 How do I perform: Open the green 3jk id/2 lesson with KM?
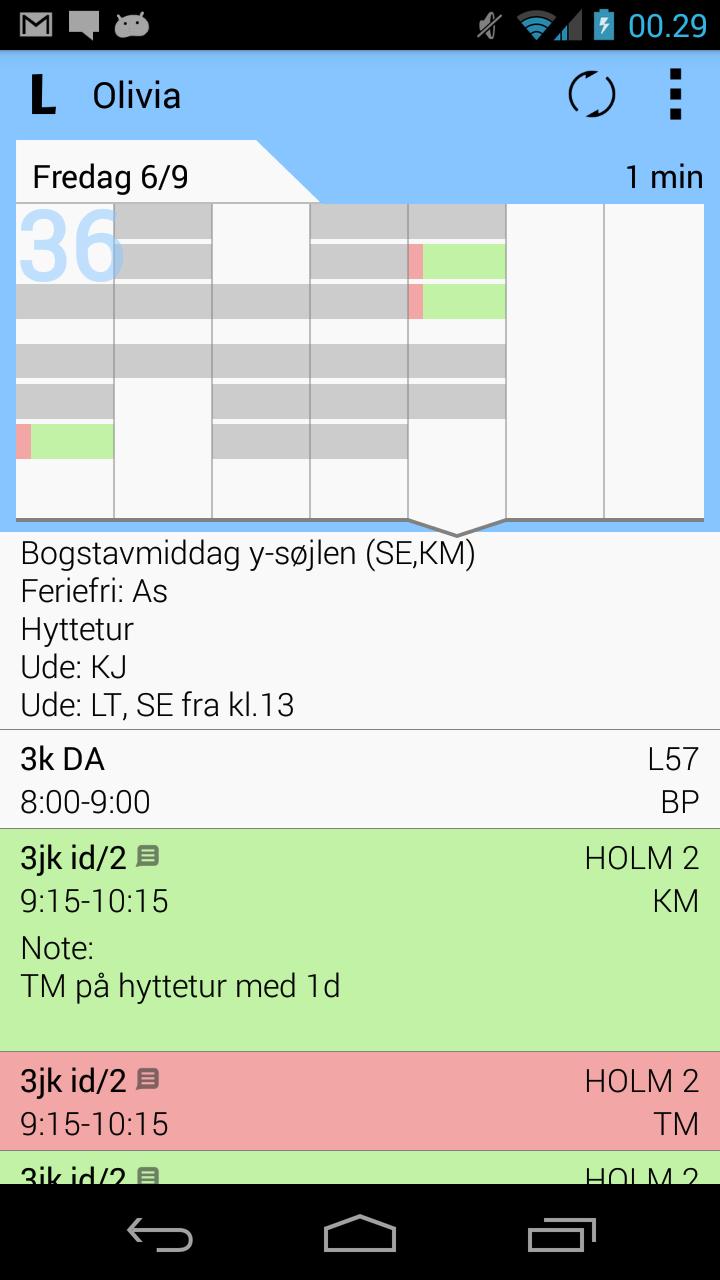pyautogui.click(x=360, y=938)
